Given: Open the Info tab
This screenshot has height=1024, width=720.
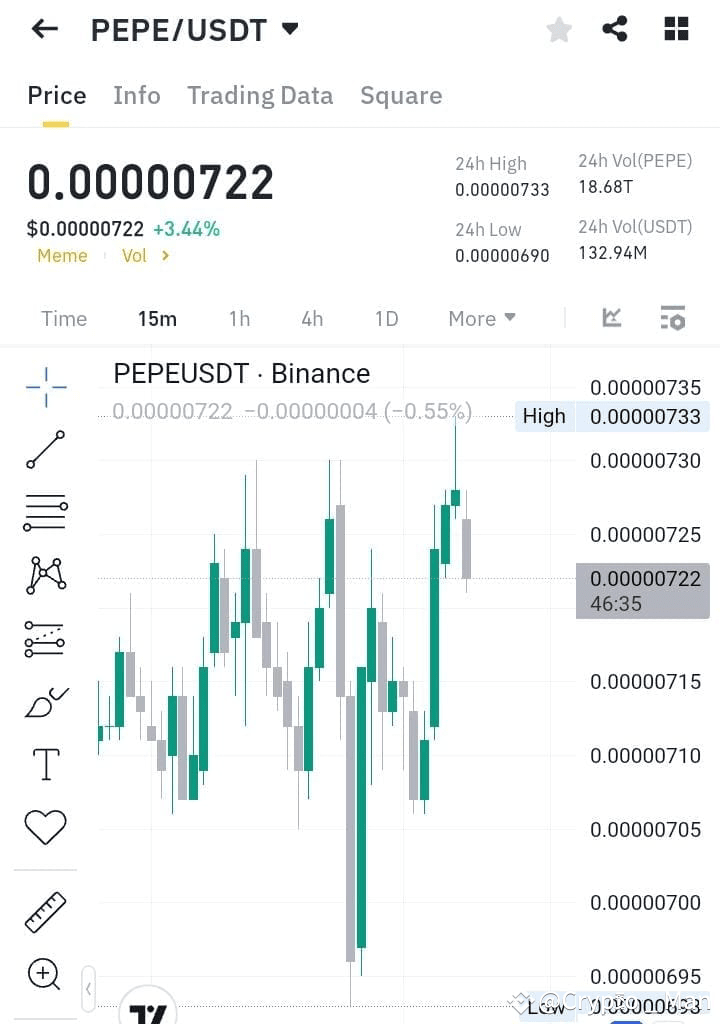Looking at the screenshot, I should pos(136,95).
